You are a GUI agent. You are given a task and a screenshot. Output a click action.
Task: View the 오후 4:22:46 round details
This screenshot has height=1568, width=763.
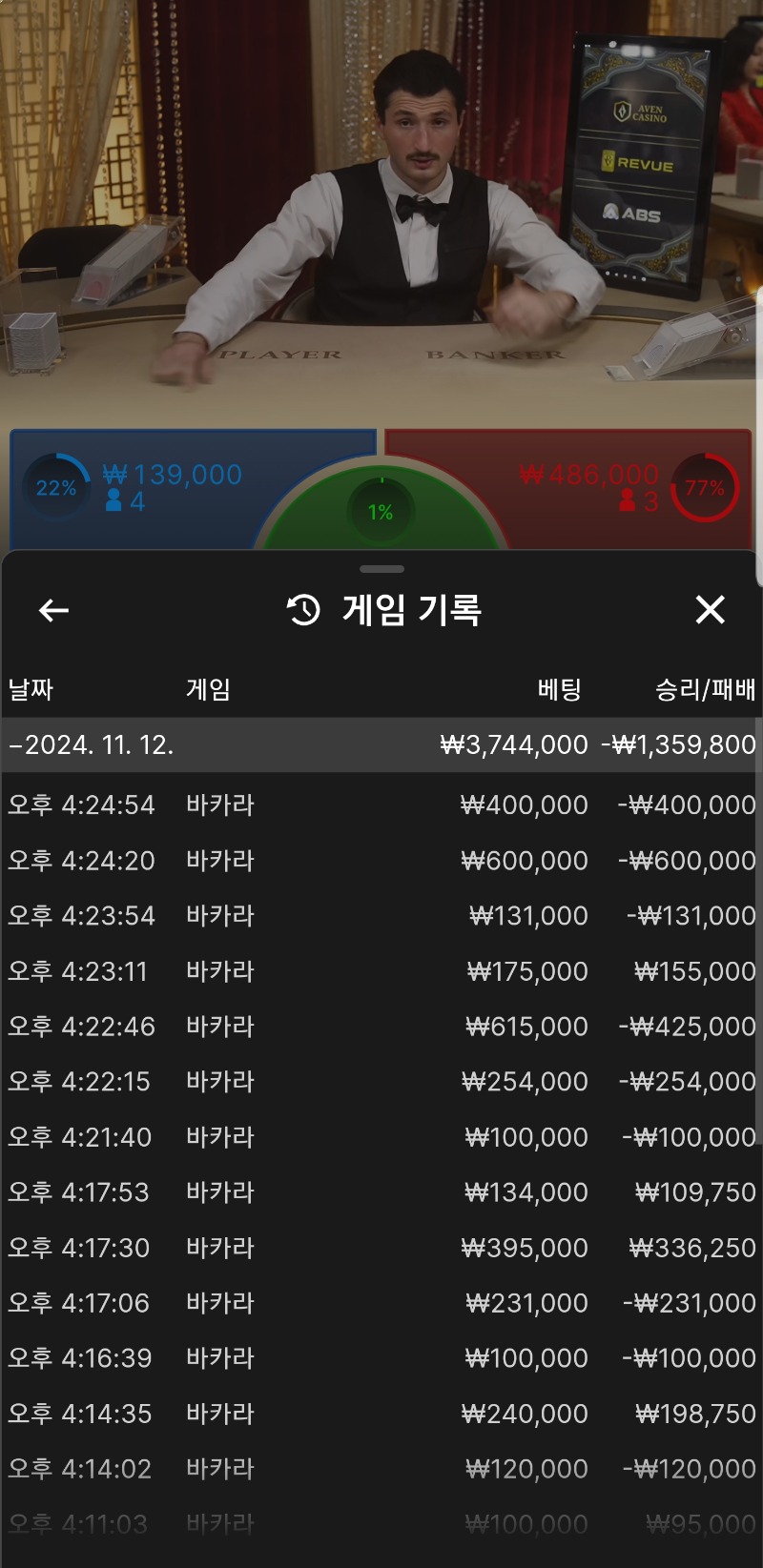tap(381, 1026)
